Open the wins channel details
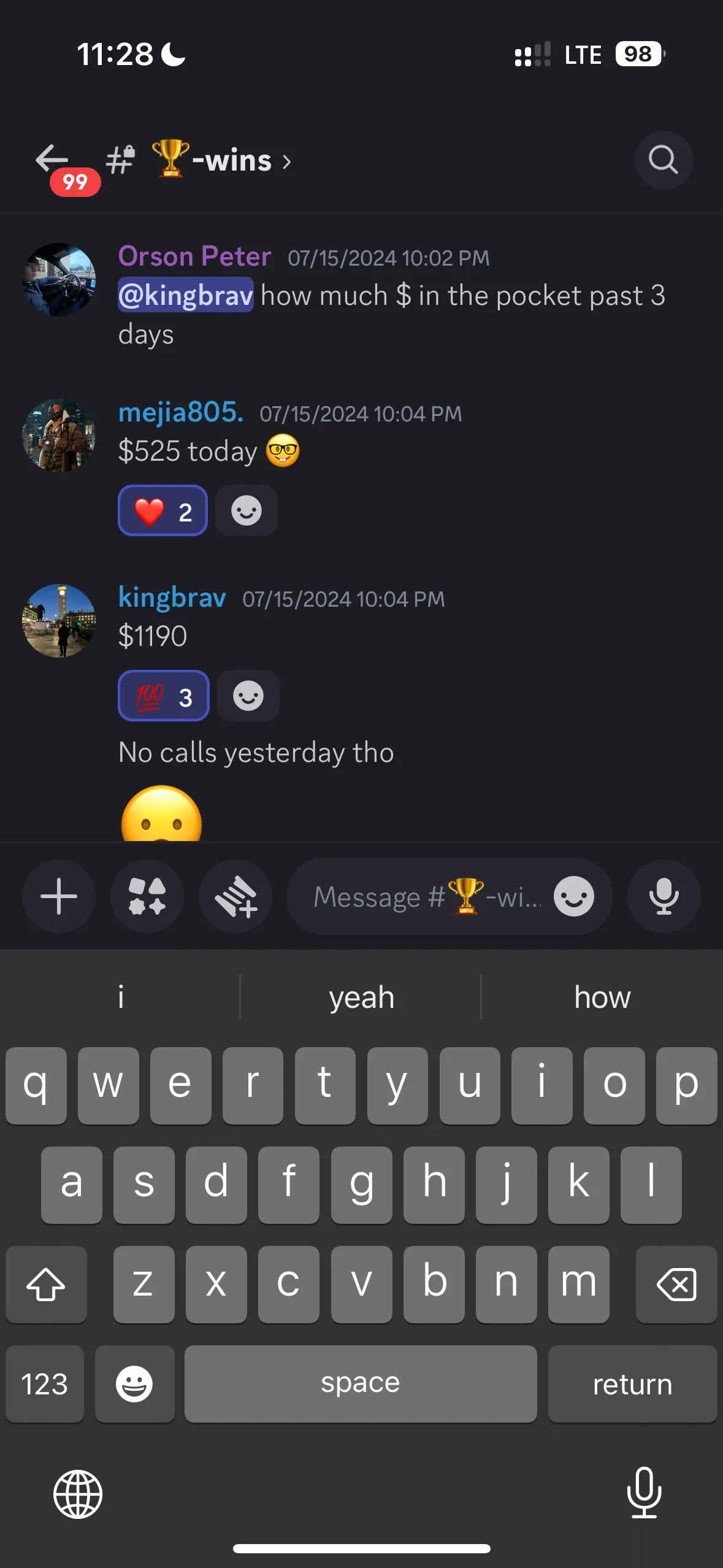Screen dimensions: 723x1568 (x=221, y=161)
